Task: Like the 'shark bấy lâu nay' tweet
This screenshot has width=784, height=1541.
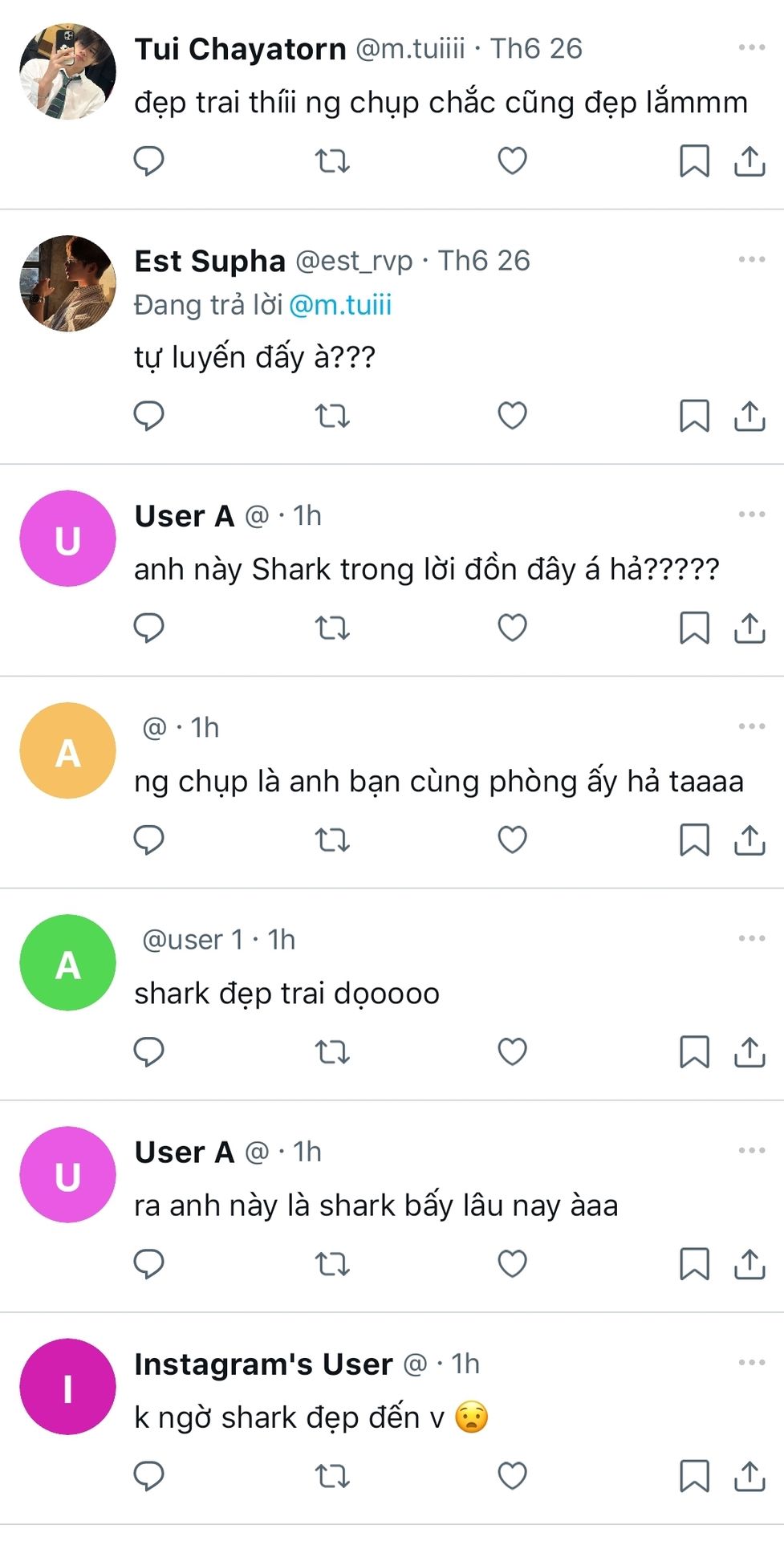Action: (512, 1264)
